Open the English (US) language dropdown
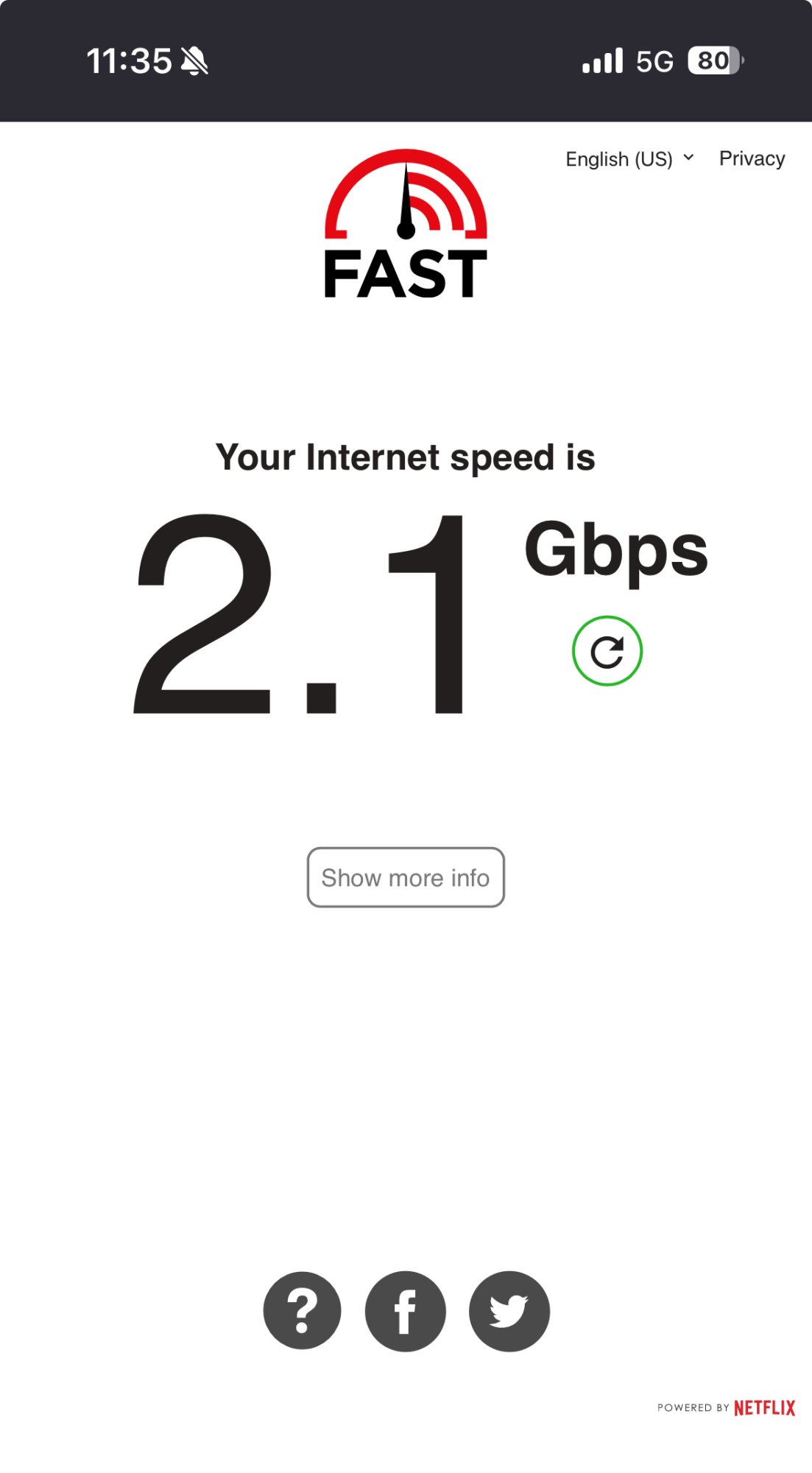The height and width of the screenshot is (1473, 812). [x=629, y=159]
